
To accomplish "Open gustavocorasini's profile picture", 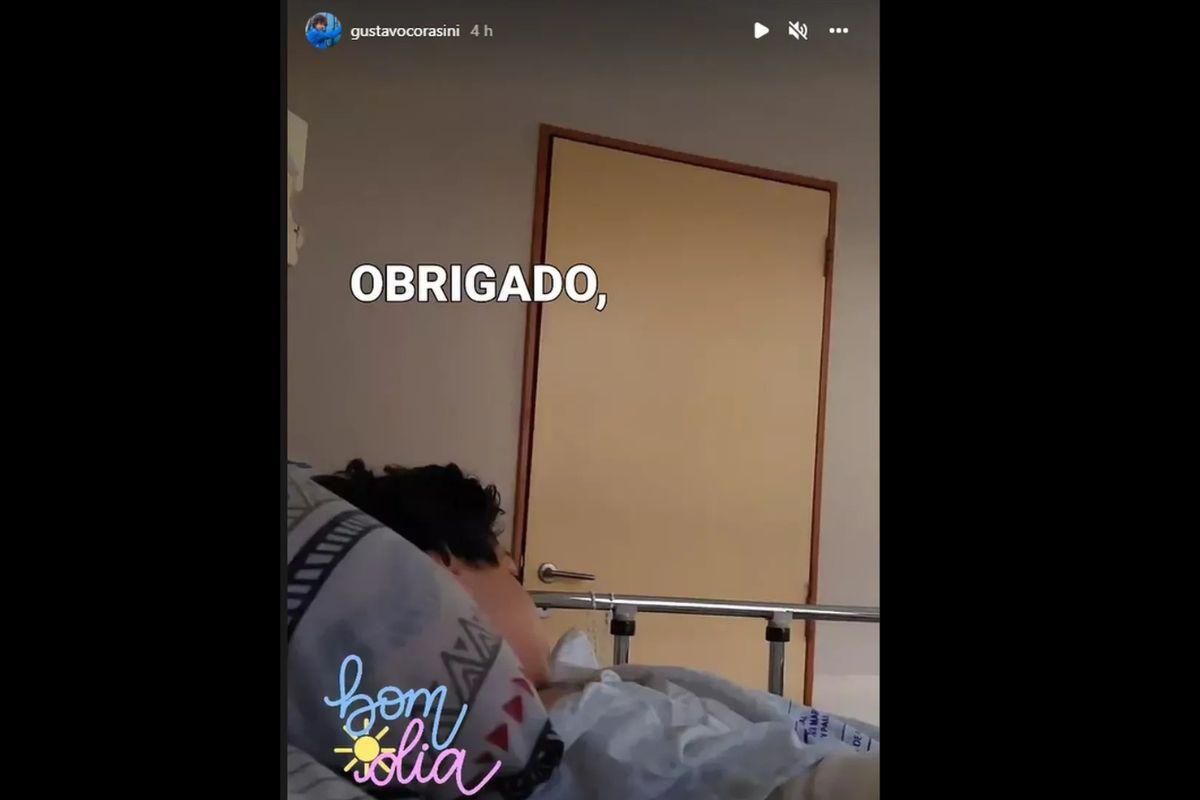I will [323, 31].
